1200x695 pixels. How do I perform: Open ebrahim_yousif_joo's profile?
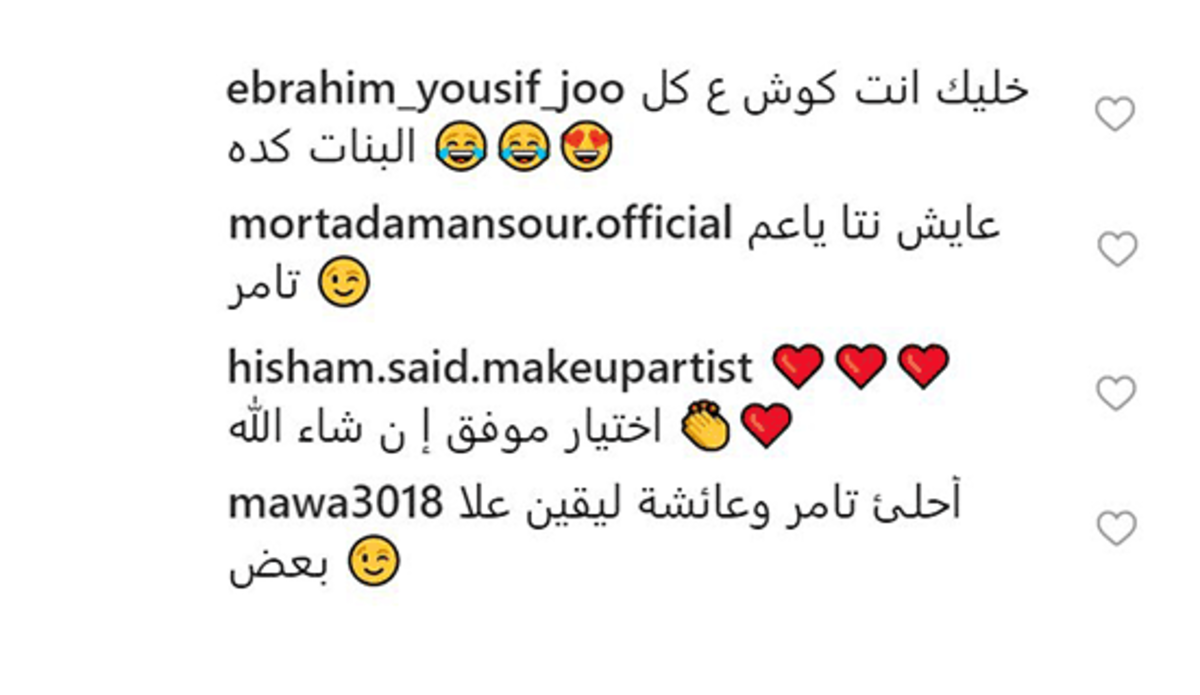pos(426,91)
